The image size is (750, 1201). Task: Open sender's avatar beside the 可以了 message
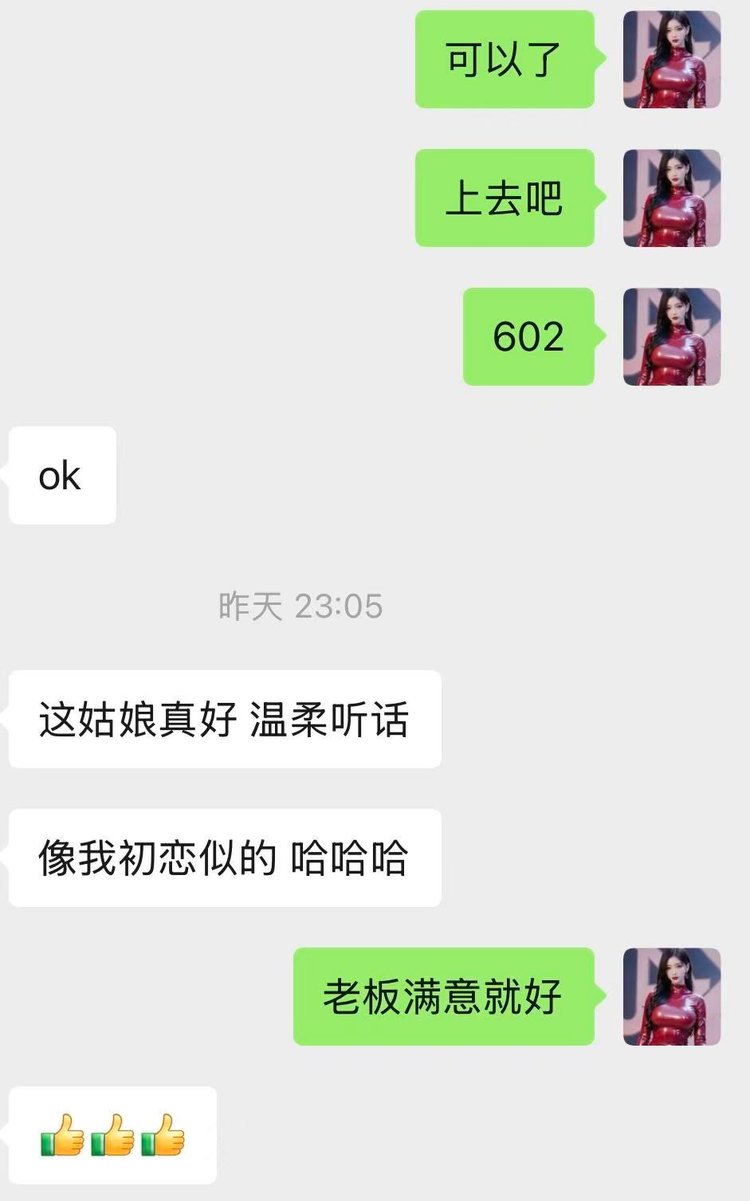click(671, 59)
